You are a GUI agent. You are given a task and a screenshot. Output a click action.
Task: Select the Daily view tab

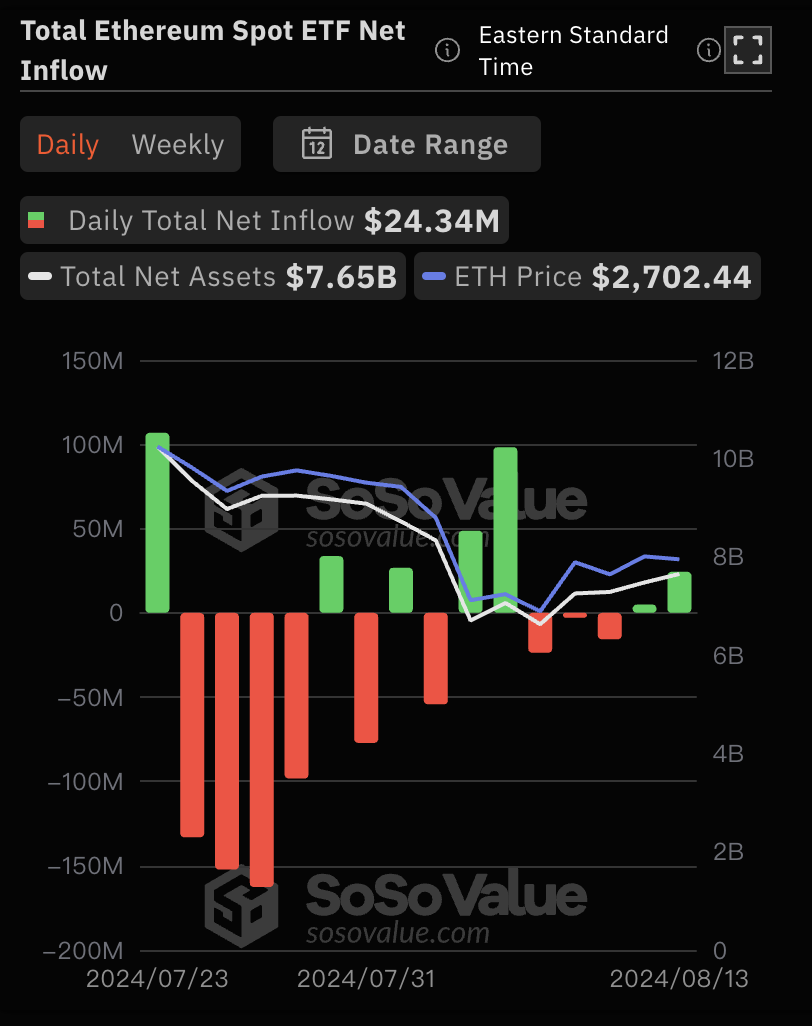point(67,145)
